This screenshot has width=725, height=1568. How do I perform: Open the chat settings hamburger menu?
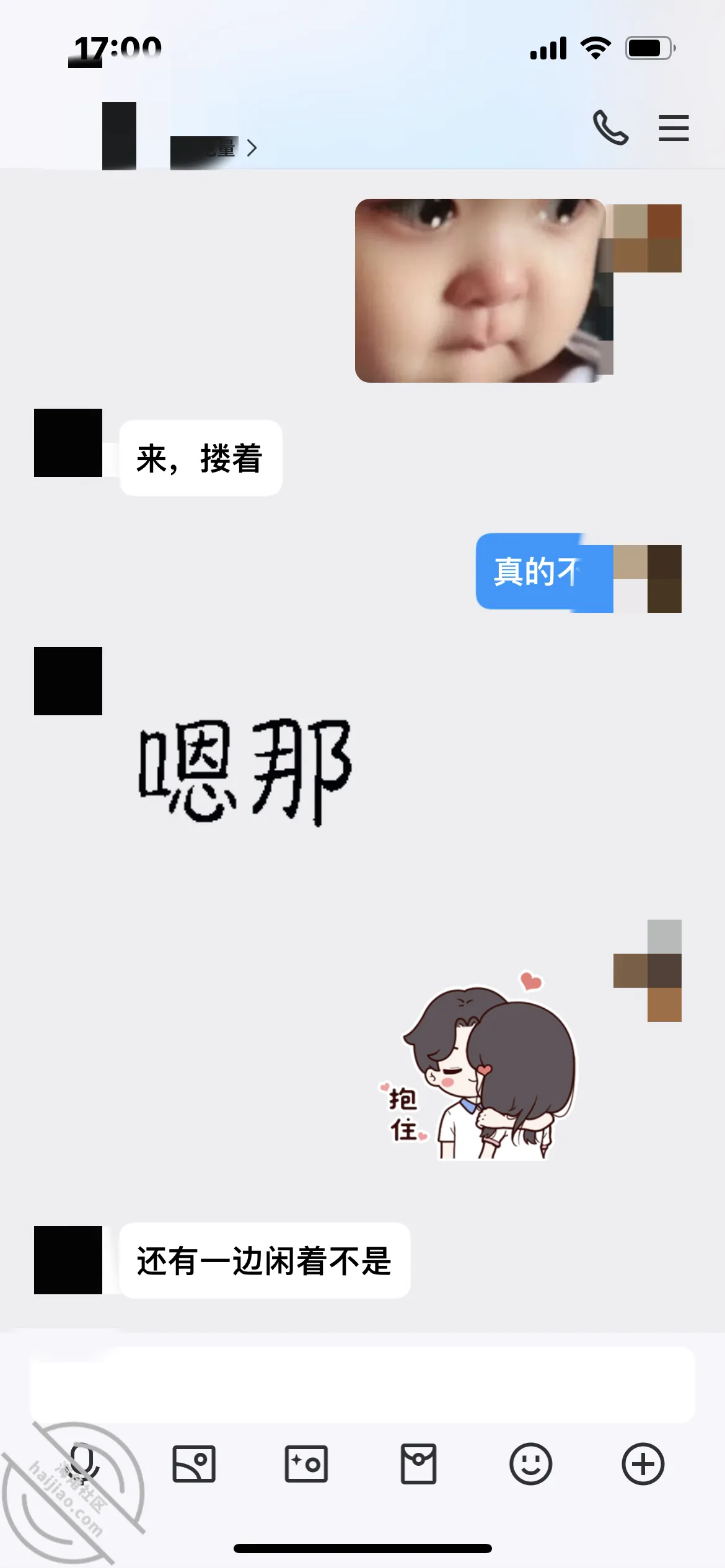click(674, 128)
